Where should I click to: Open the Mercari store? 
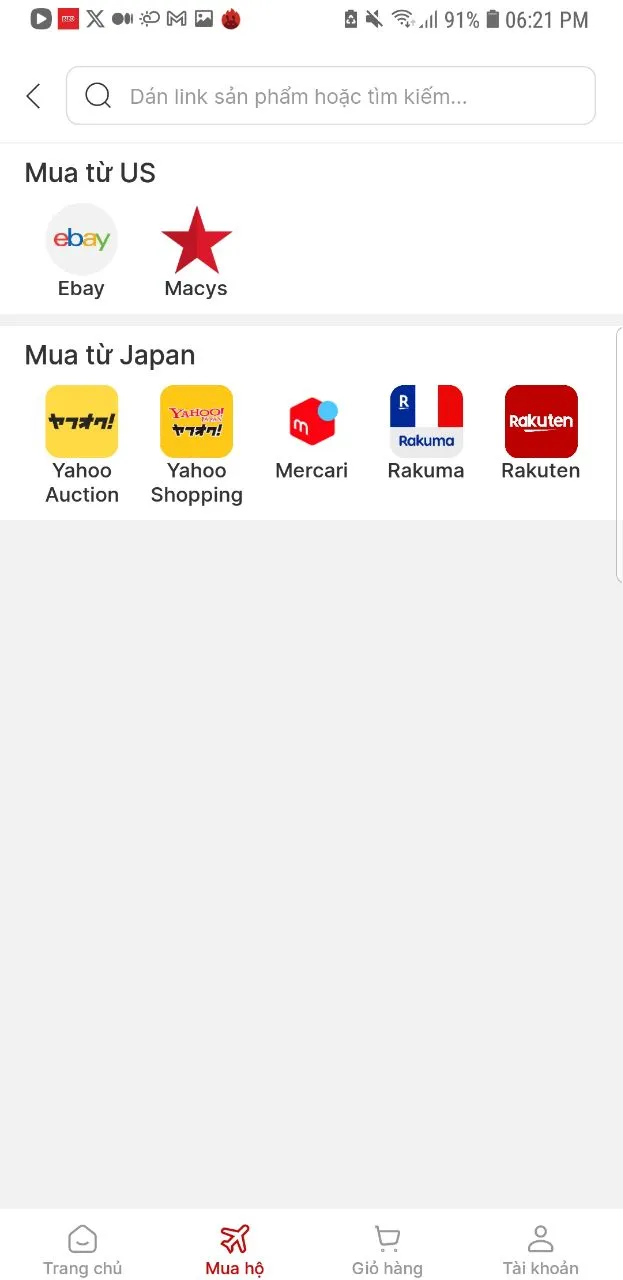coord(311,422)
